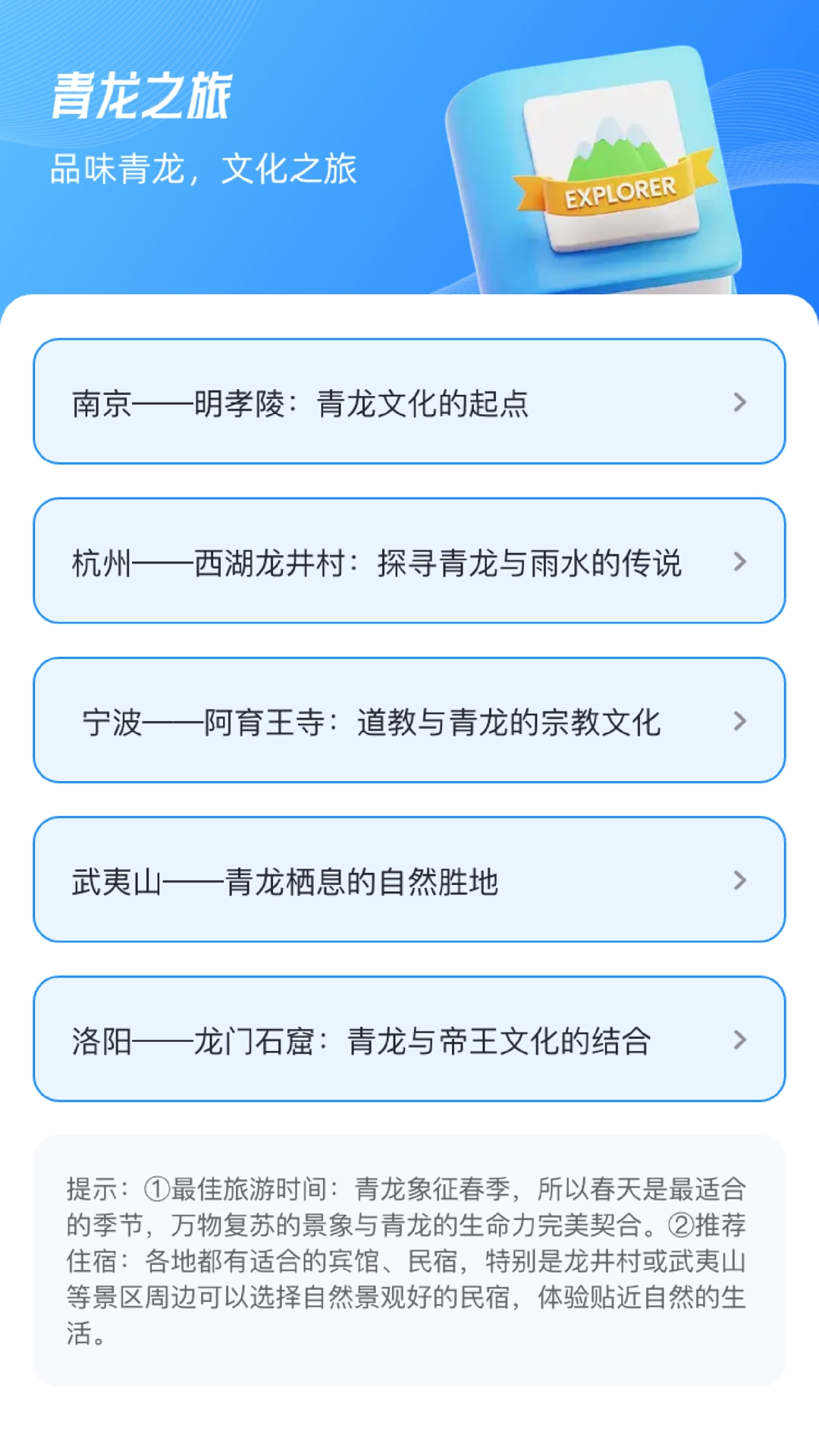This screenshot has height=1456, width=819.
Task: Select the 道教与青龙的宗教文化 heading
Action: coord(508,723)
